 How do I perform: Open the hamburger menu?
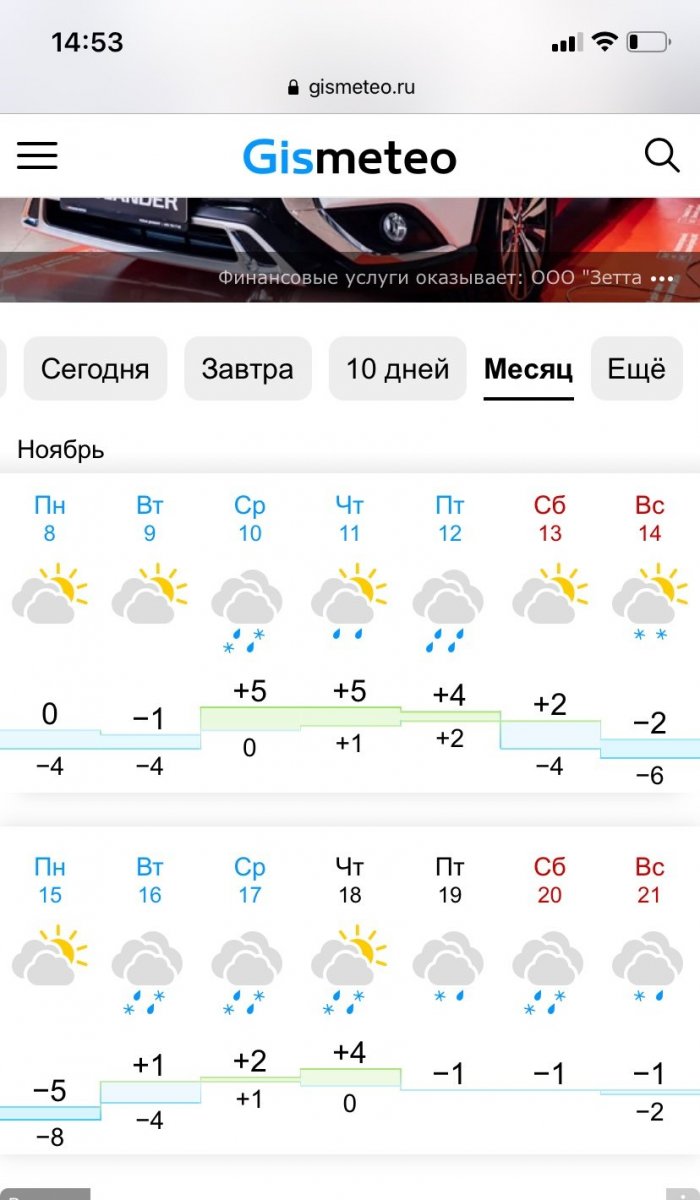[x=38, y=155]
